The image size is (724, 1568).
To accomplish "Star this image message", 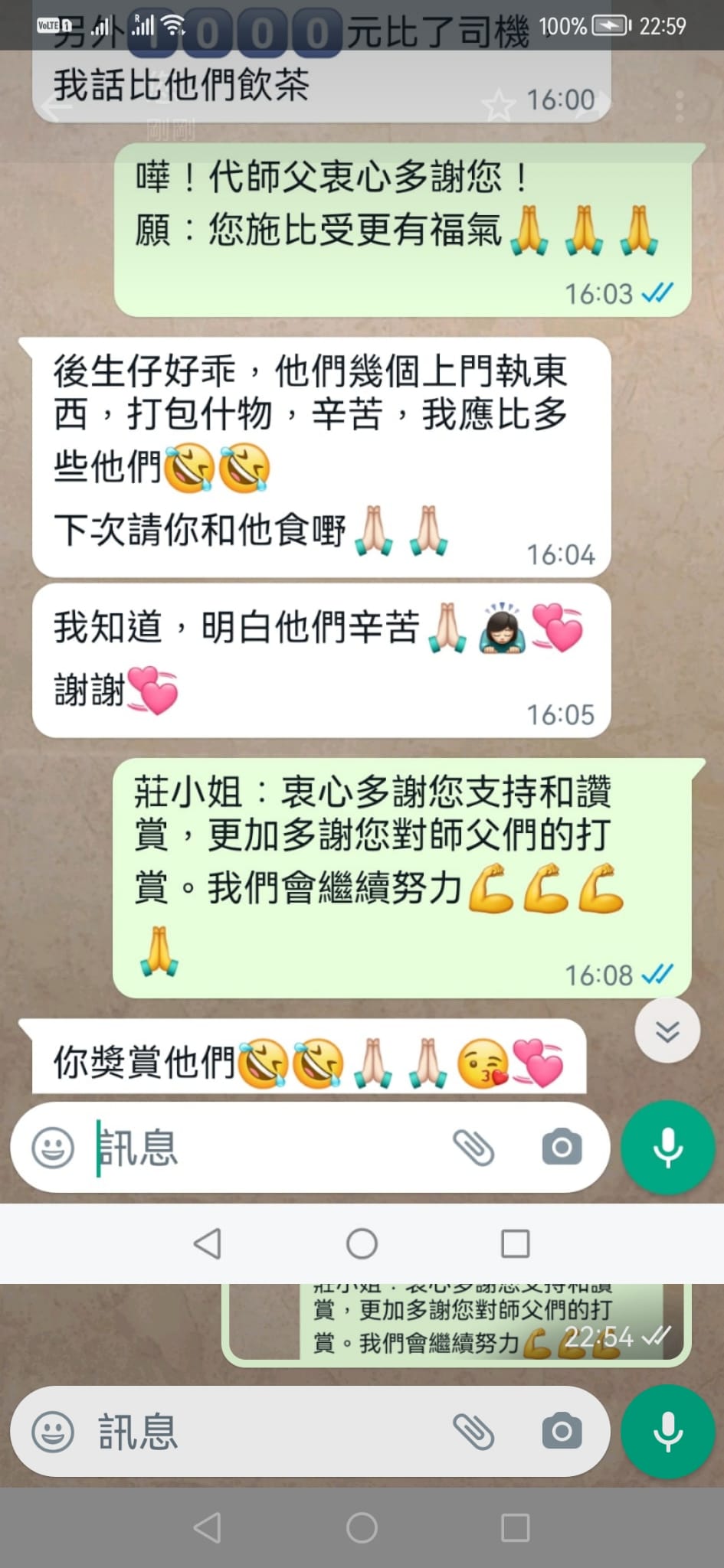I will [x=499, y=105].
